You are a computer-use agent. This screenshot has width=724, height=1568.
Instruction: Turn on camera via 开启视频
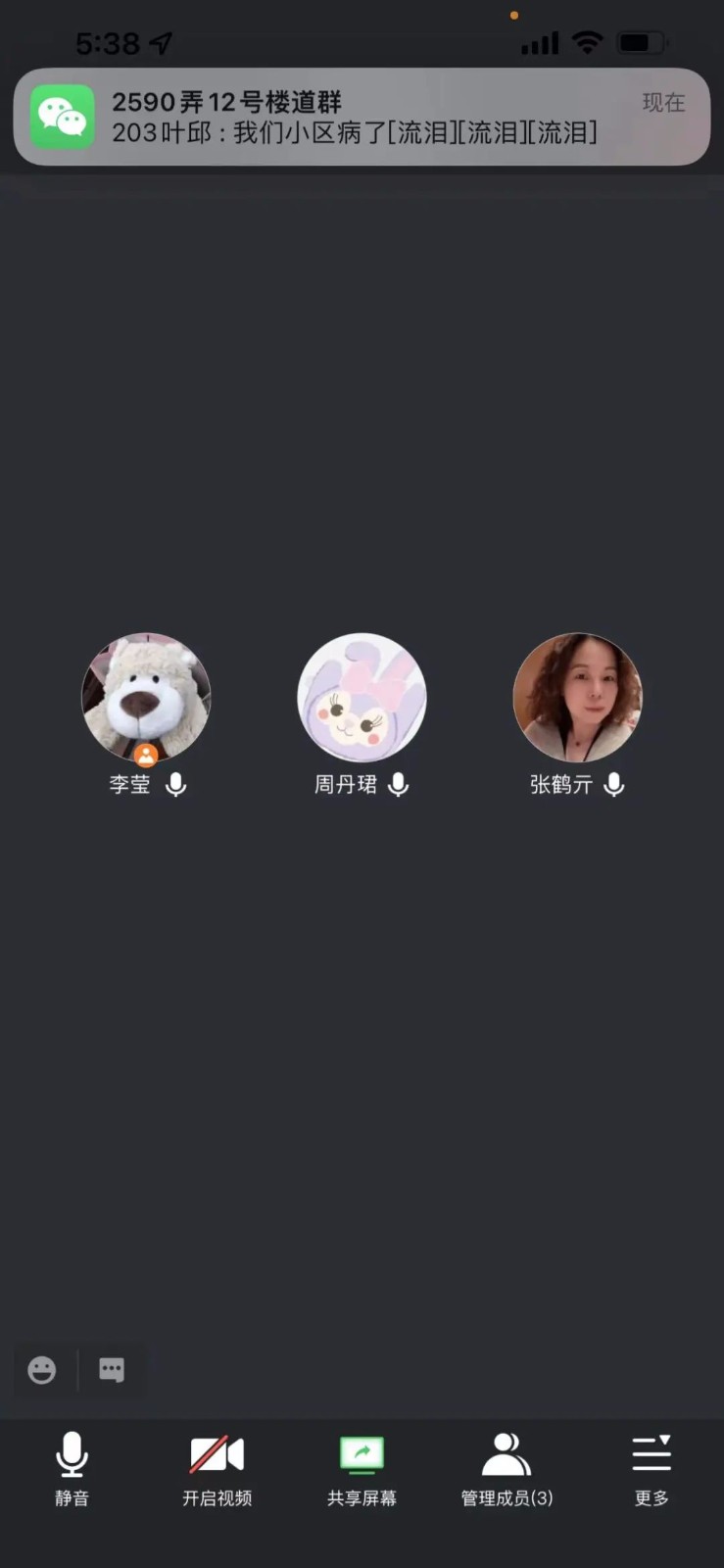point(217,1466)
